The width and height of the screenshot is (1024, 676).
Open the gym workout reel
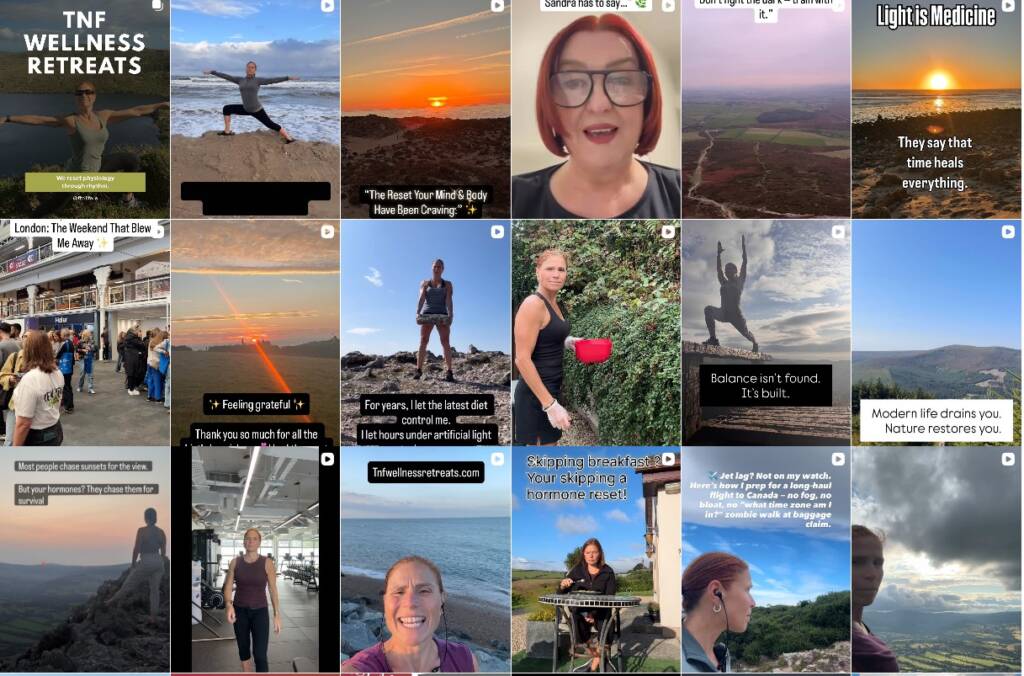(255, 560)
